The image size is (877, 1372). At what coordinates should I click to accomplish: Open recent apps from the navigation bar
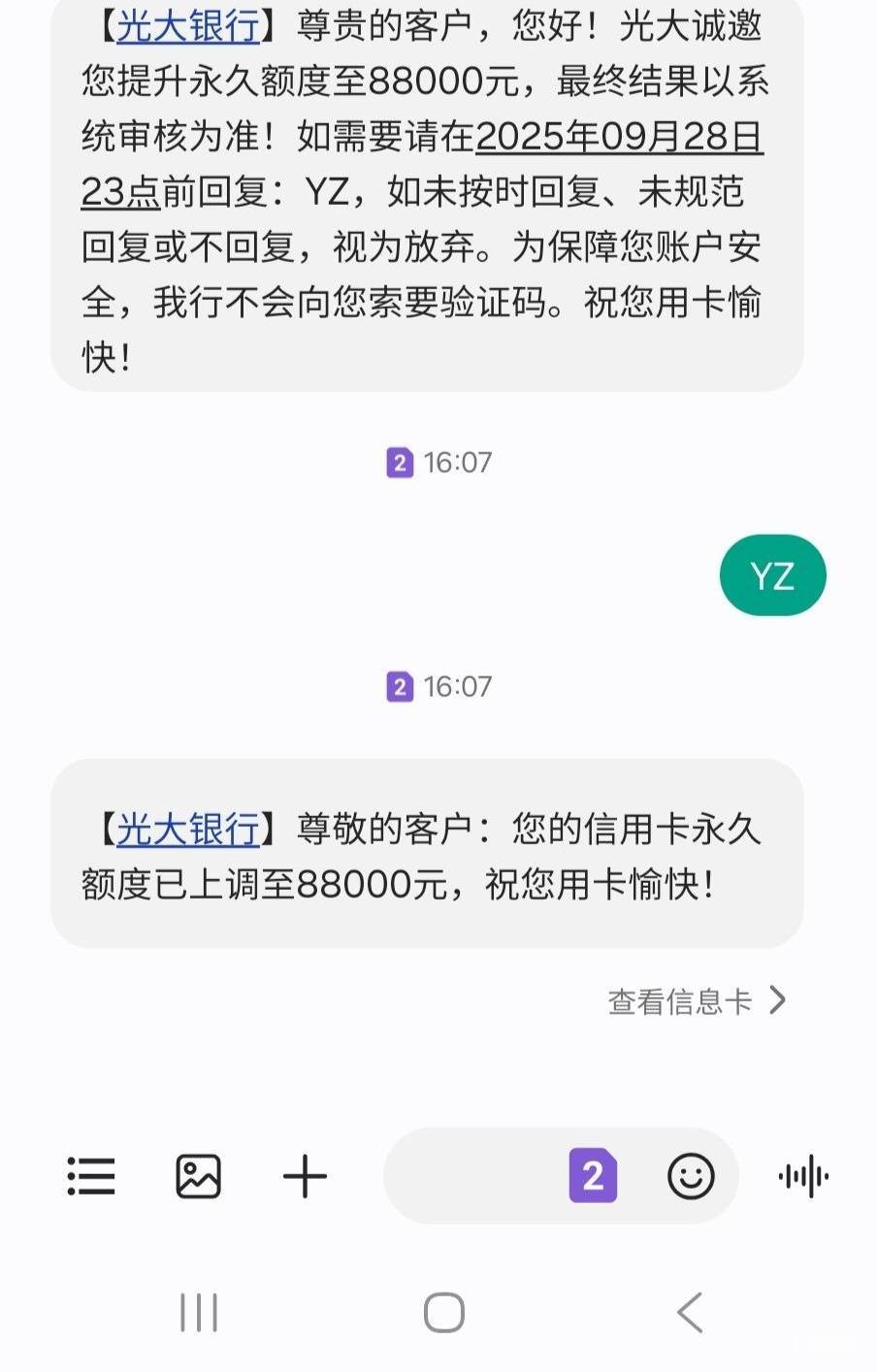(x=199, y=1313)
